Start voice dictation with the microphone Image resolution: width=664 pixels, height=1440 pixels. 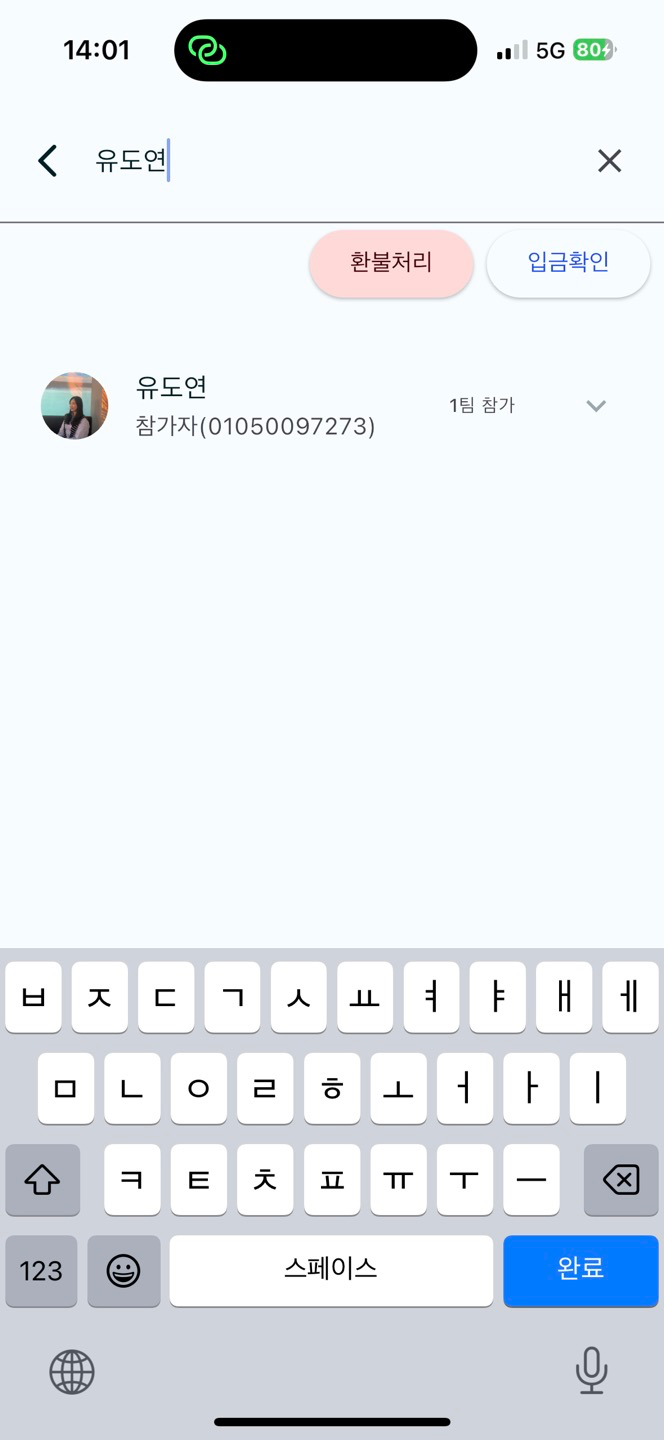click(x=591, y=1370)
